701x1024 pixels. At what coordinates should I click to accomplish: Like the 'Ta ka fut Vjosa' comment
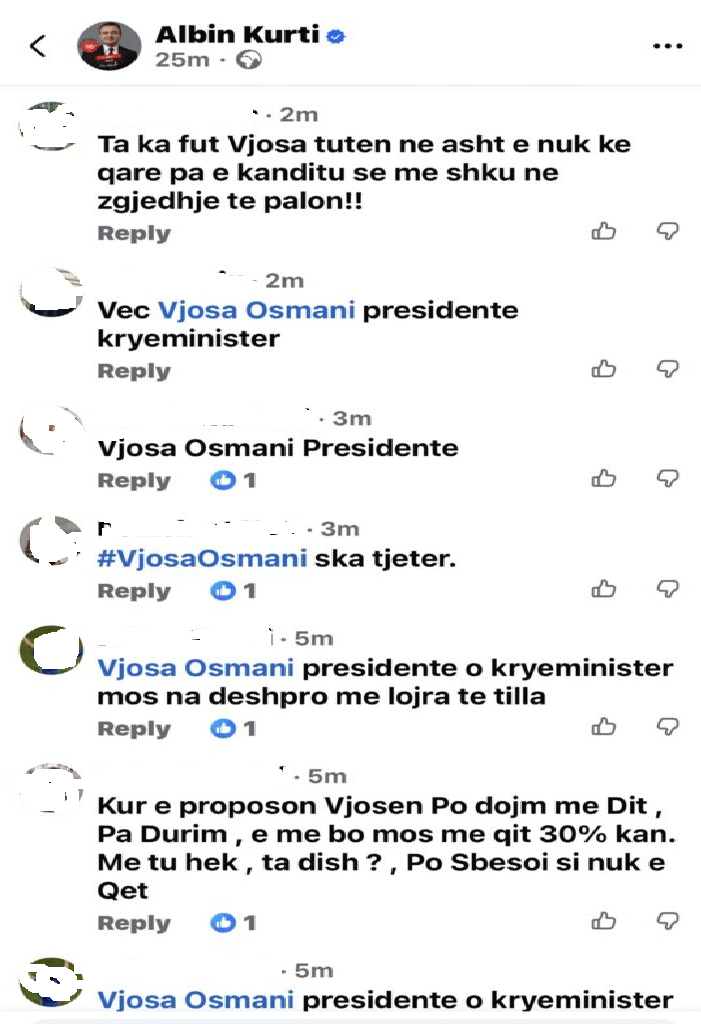(x=604, y=231)
